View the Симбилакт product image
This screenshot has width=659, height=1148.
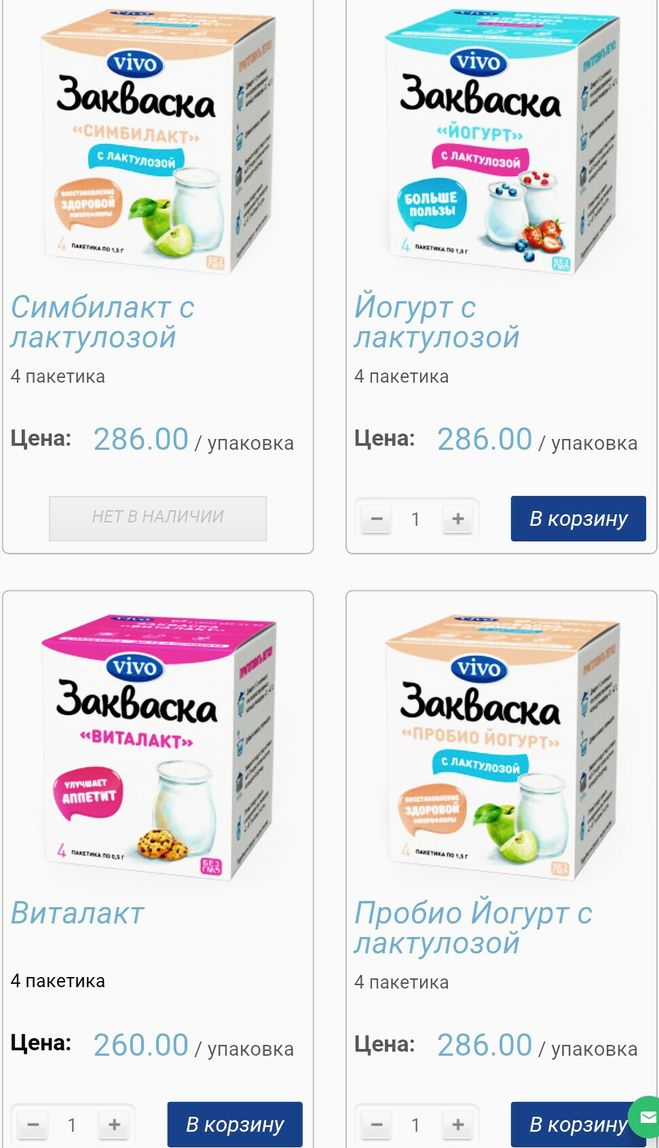point(158,145)
